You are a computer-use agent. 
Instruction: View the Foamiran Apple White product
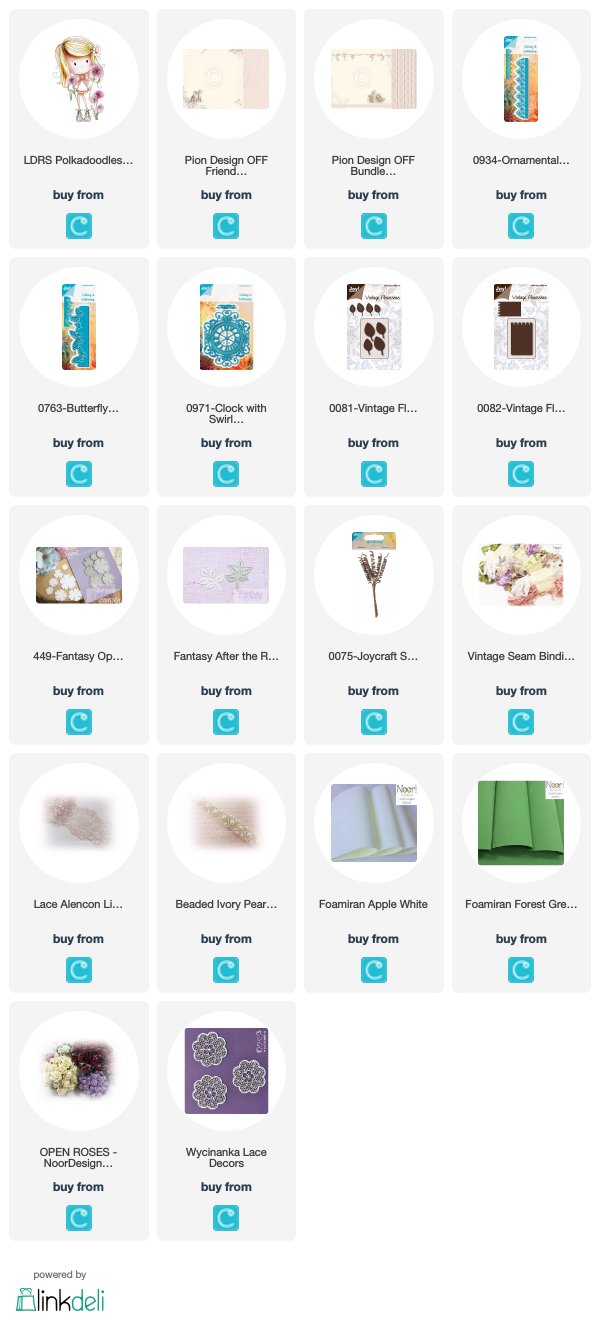tap(374, 873)
